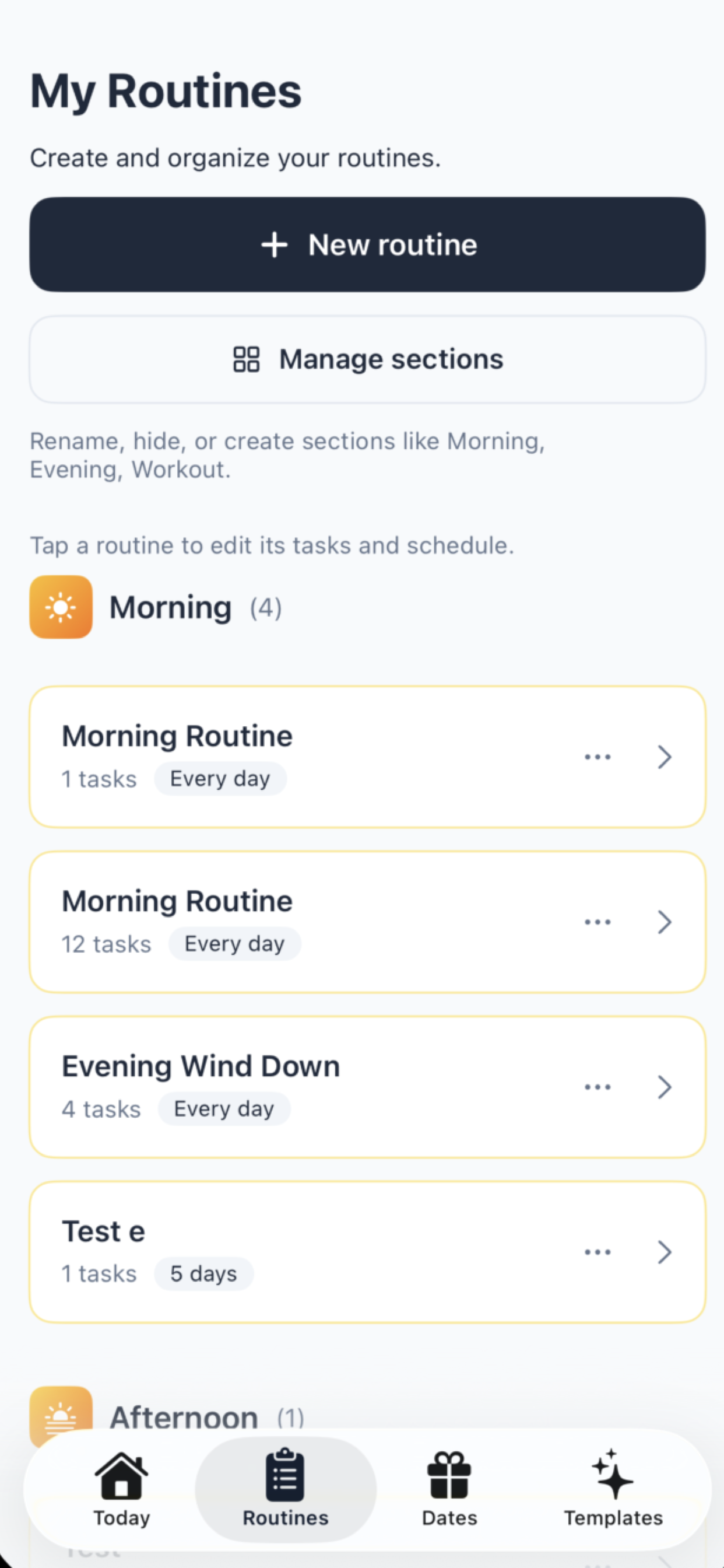Tap the Every day badge on Evening Wind Down

[224, 1108]
